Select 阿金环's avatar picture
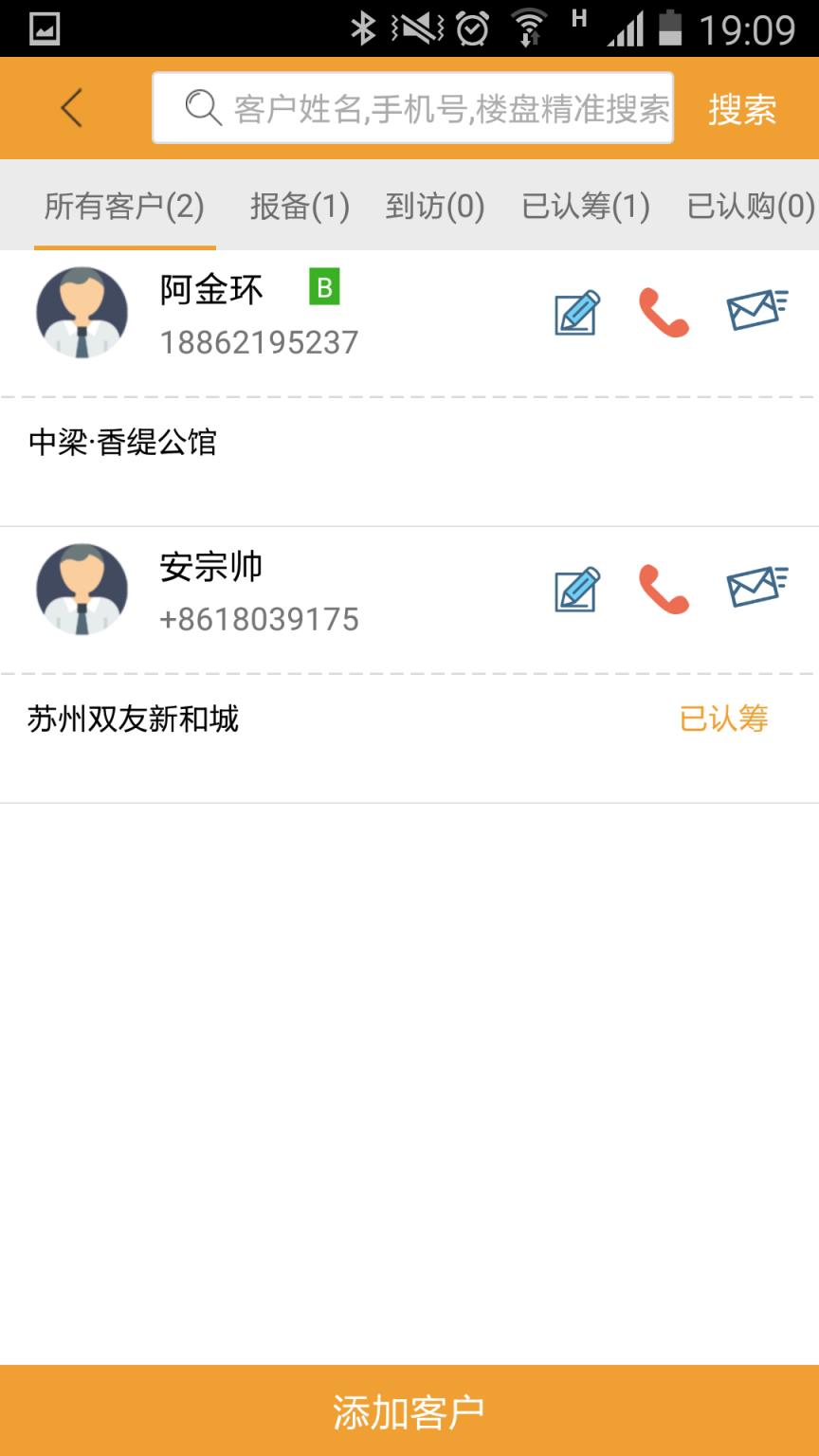Screen dimensions: 819x1456 pos(81,313)
